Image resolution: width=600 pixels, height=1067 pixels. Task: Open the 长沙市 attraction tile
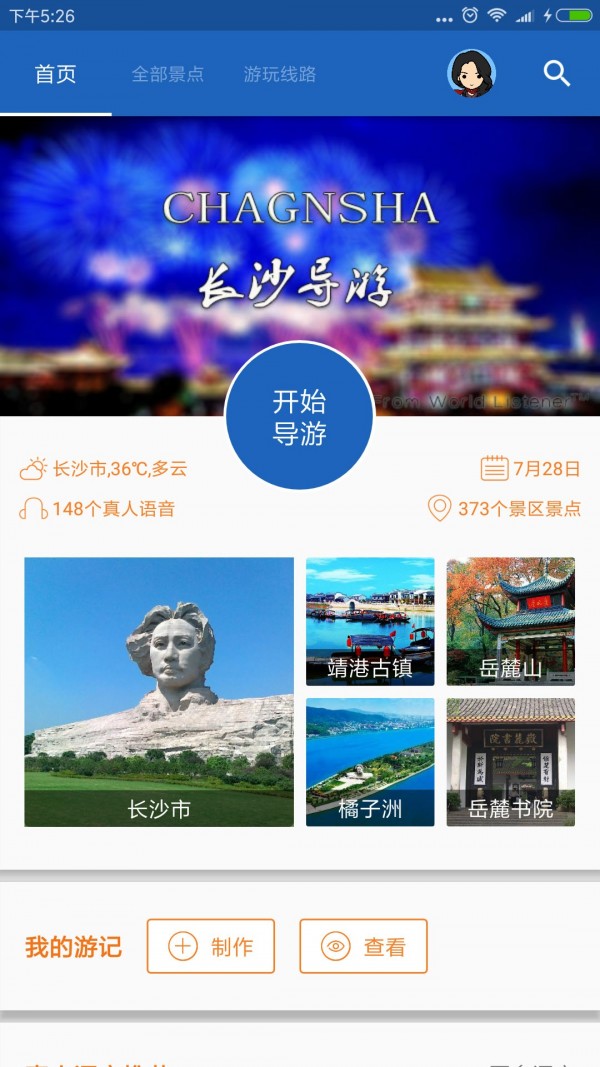tap(159, 692)
